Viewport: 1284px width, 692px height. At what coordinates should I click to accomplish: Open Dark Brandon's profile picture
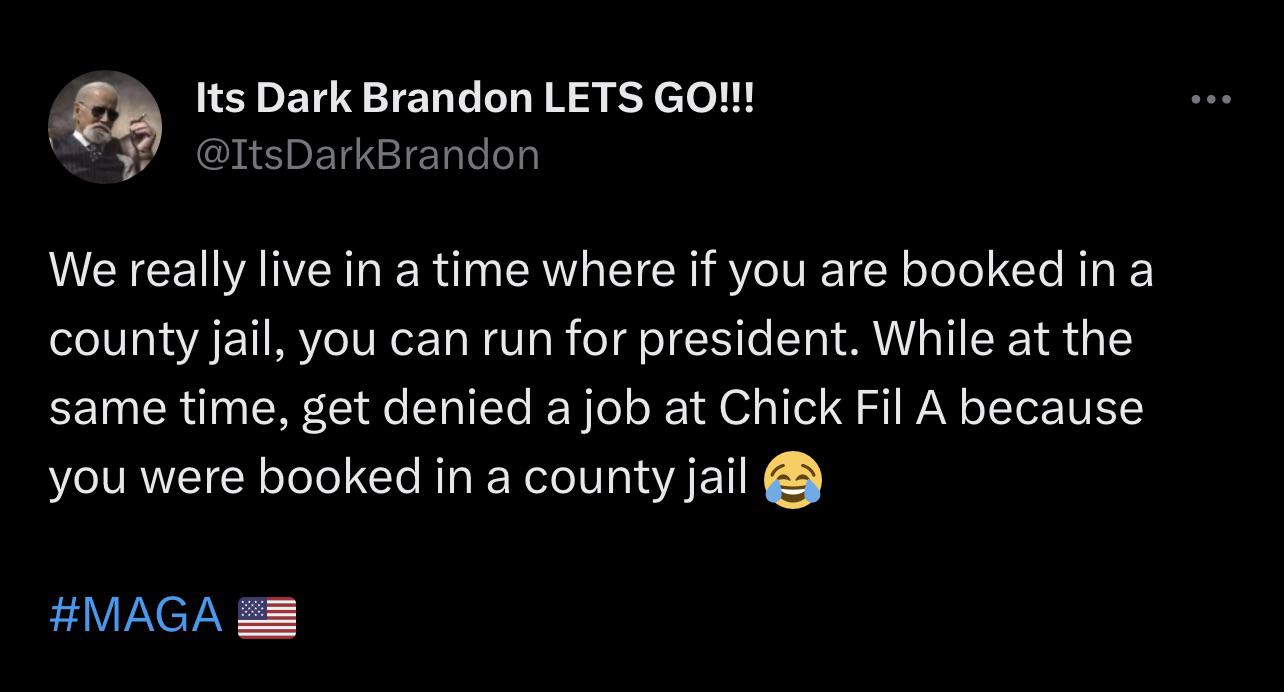point(105,127)
